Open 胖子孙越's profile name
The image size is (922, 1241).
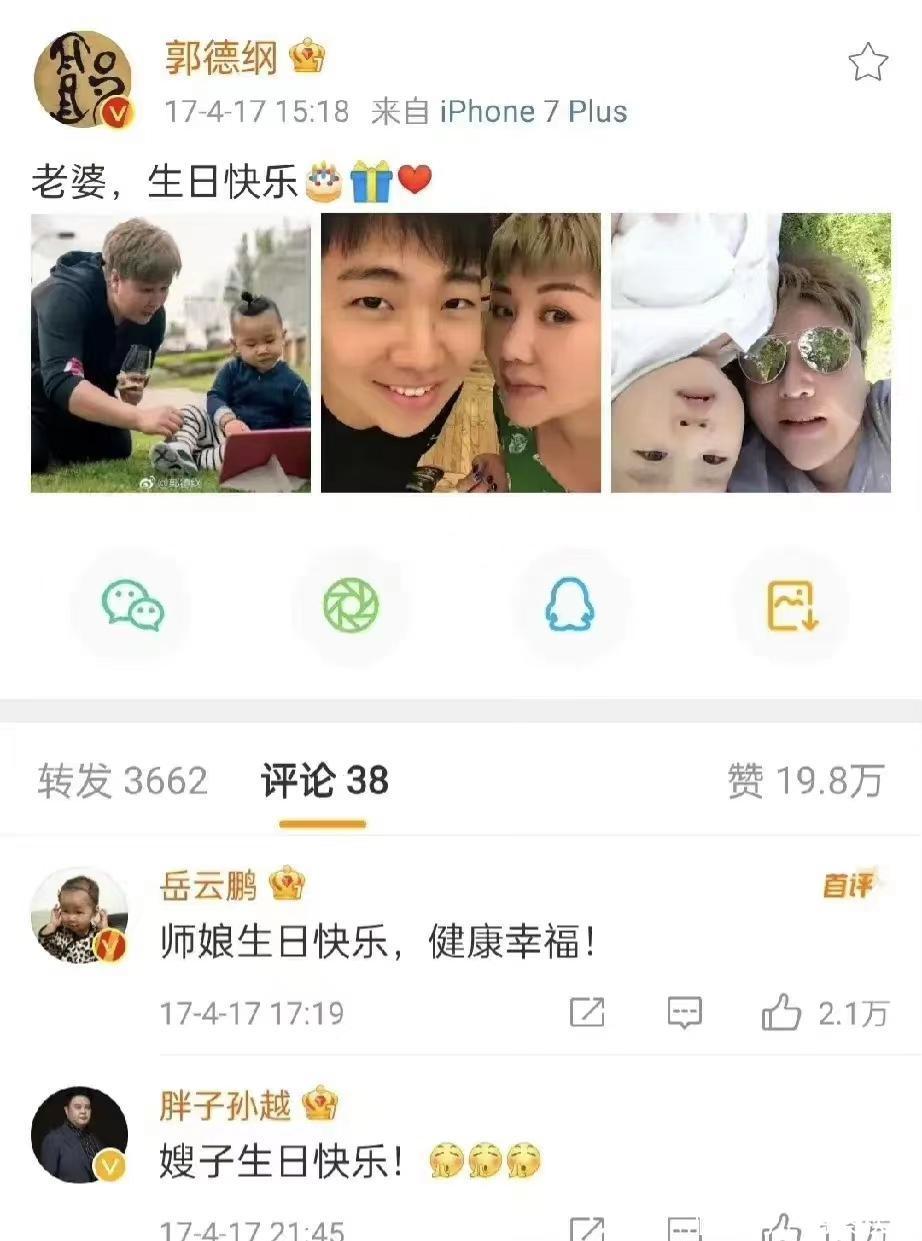click(225, 1105)
